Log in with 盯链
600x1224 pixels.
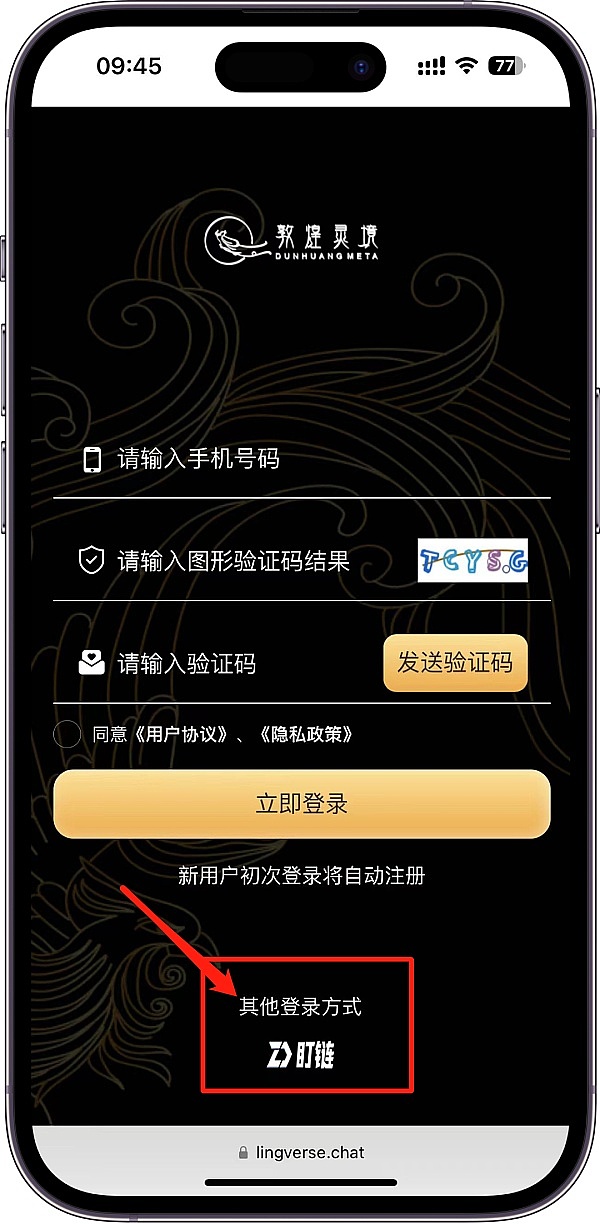coord(301,1055)
